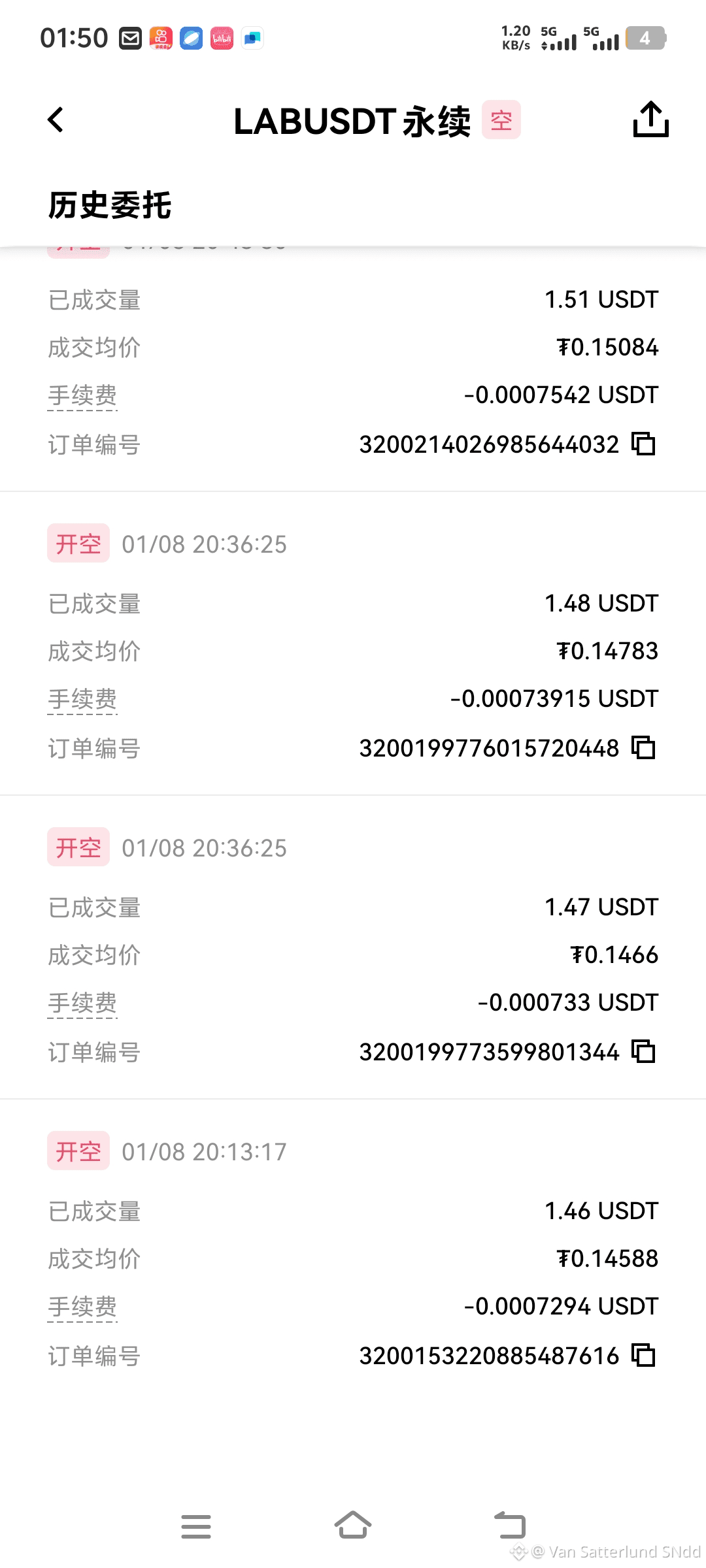Copy order number 3200199773599801344
Screen dimensions: 706x1568
[x=644, y=1052]
